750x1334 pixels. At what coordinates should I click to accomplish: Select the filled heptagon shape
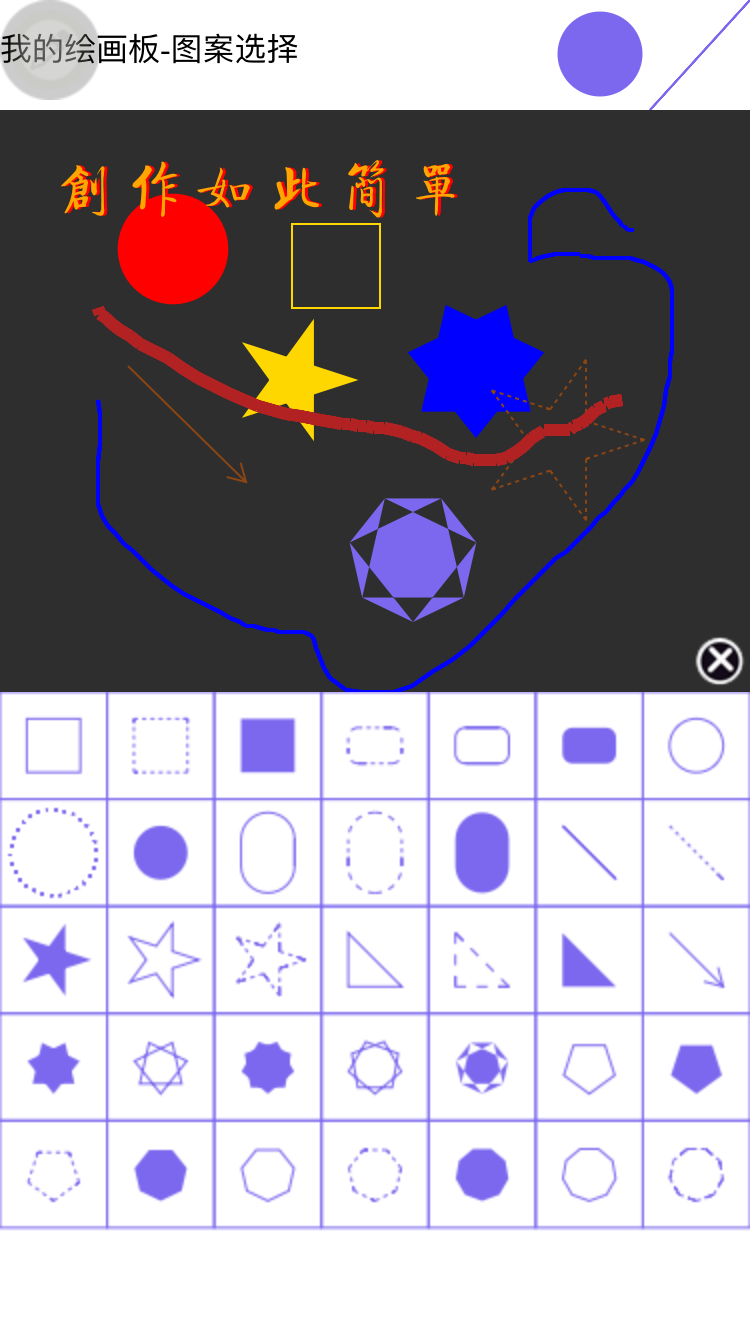161,1174
